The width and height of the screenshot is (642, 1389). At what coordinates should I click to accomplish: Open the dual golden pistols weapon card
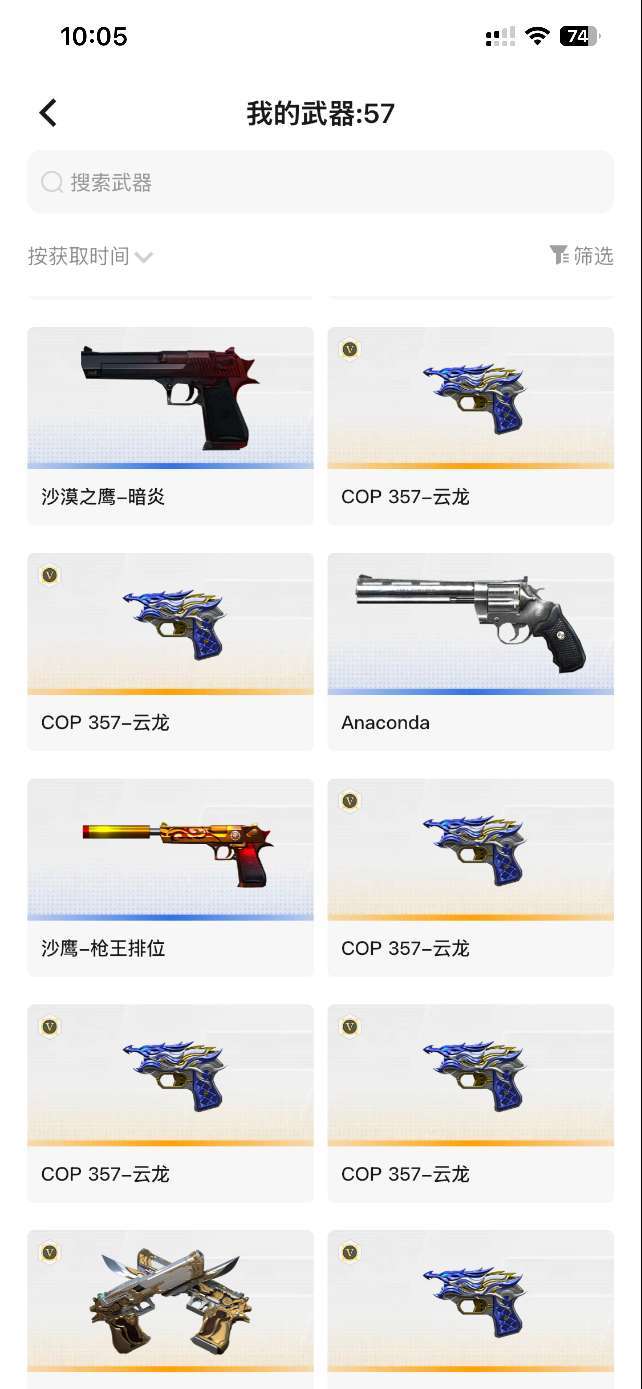click(170, 1308)
